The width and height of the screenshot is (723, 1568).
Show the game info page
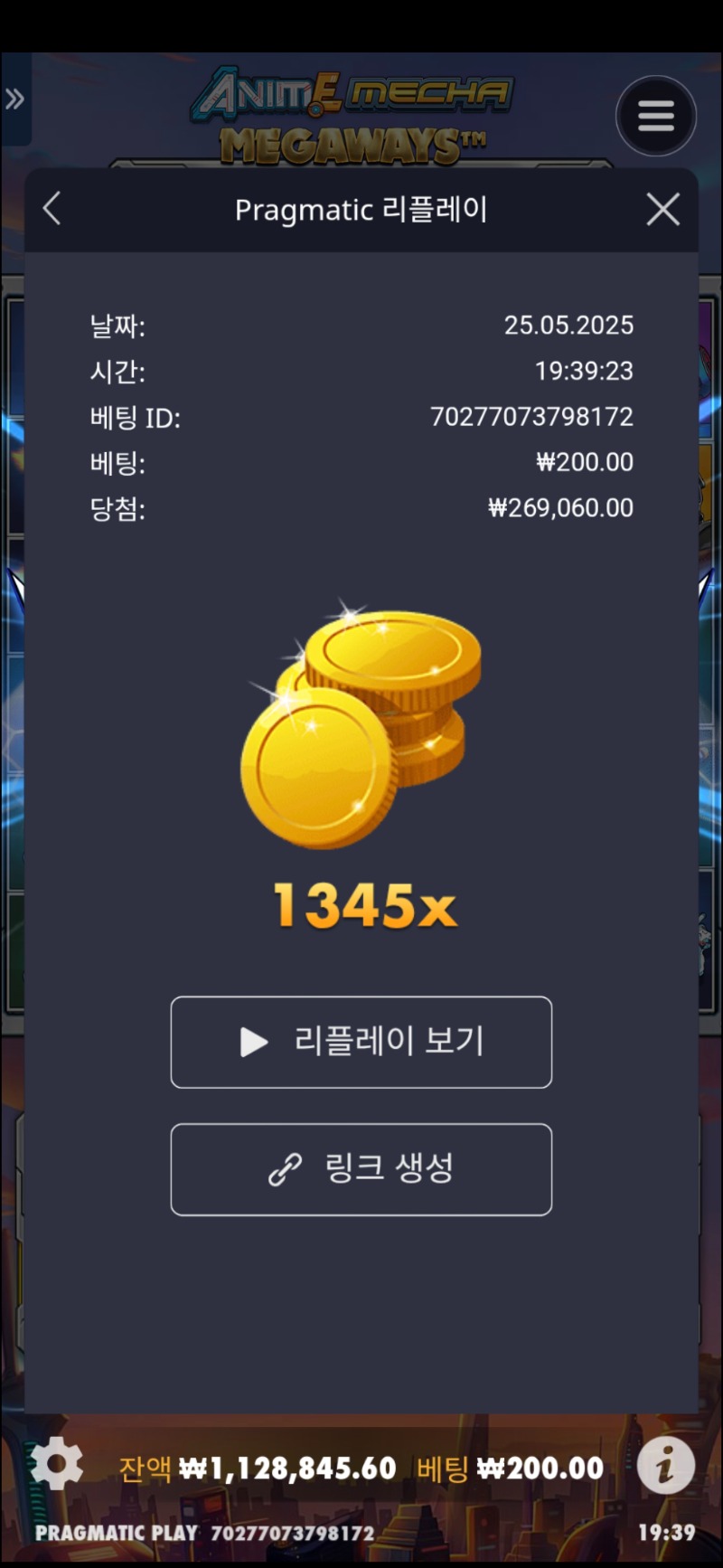(x=666, y=1465)
